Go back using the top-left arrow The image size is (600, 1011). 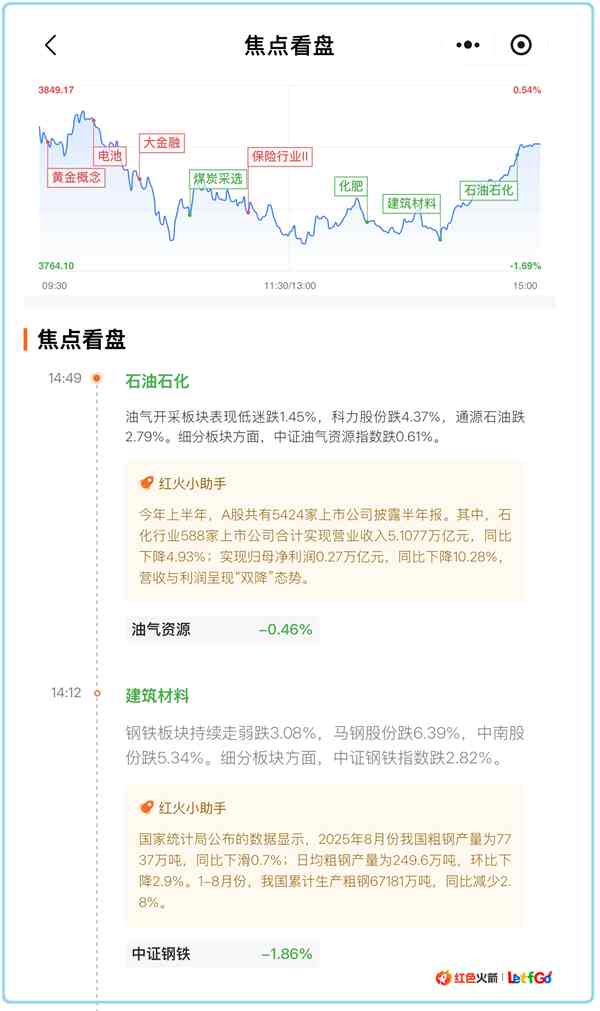tap(51, 45)
